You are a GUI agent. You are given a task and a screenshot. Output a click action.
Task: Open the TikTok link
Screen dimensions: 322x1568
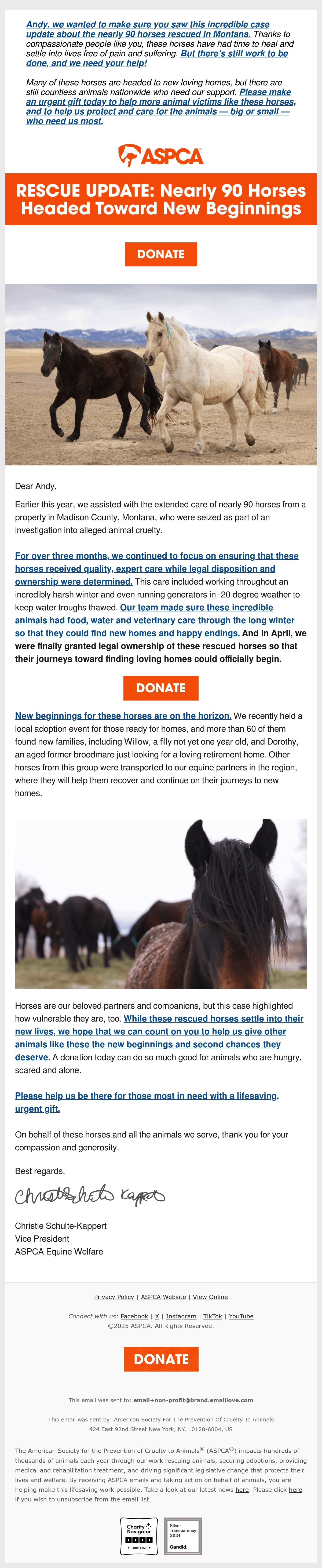[213, 1316]
